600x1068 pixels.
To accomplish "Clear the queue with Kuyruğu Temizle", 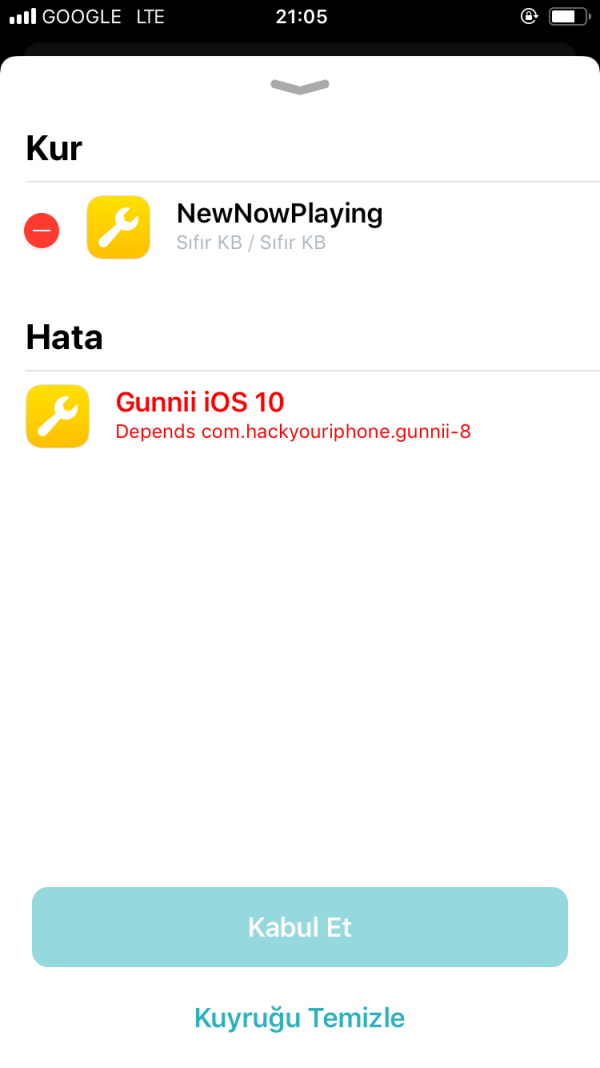I will click(300, 1018).
